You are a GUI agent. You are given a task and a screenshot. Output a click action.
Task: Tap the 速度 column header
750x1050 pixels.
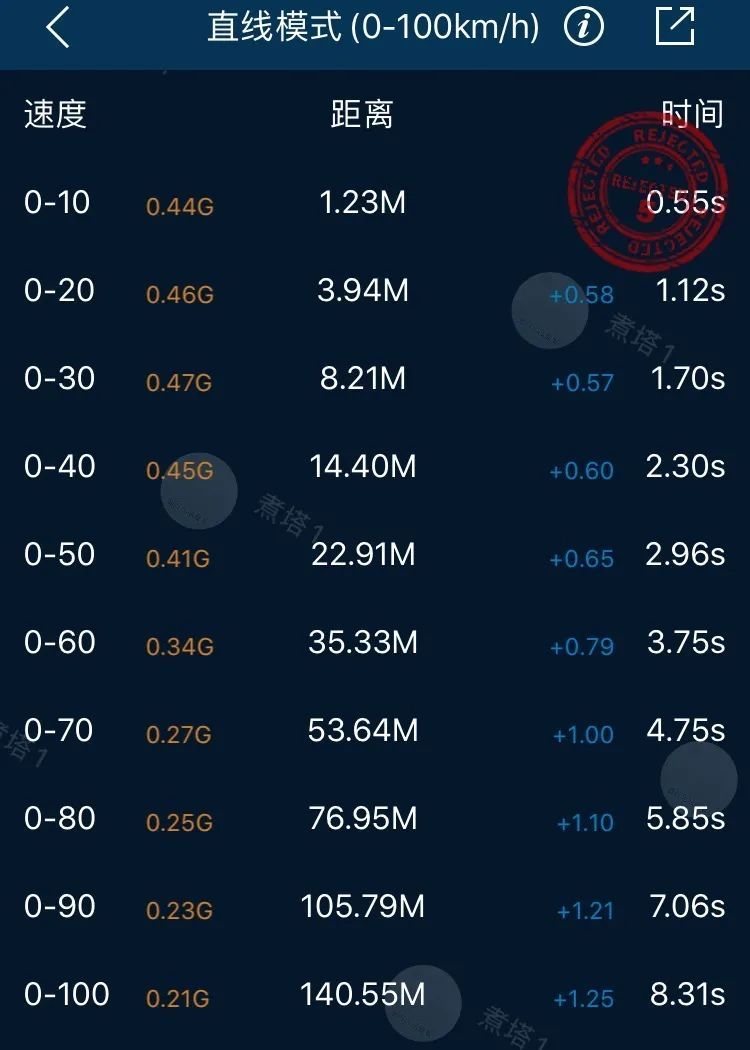point(50,116)
